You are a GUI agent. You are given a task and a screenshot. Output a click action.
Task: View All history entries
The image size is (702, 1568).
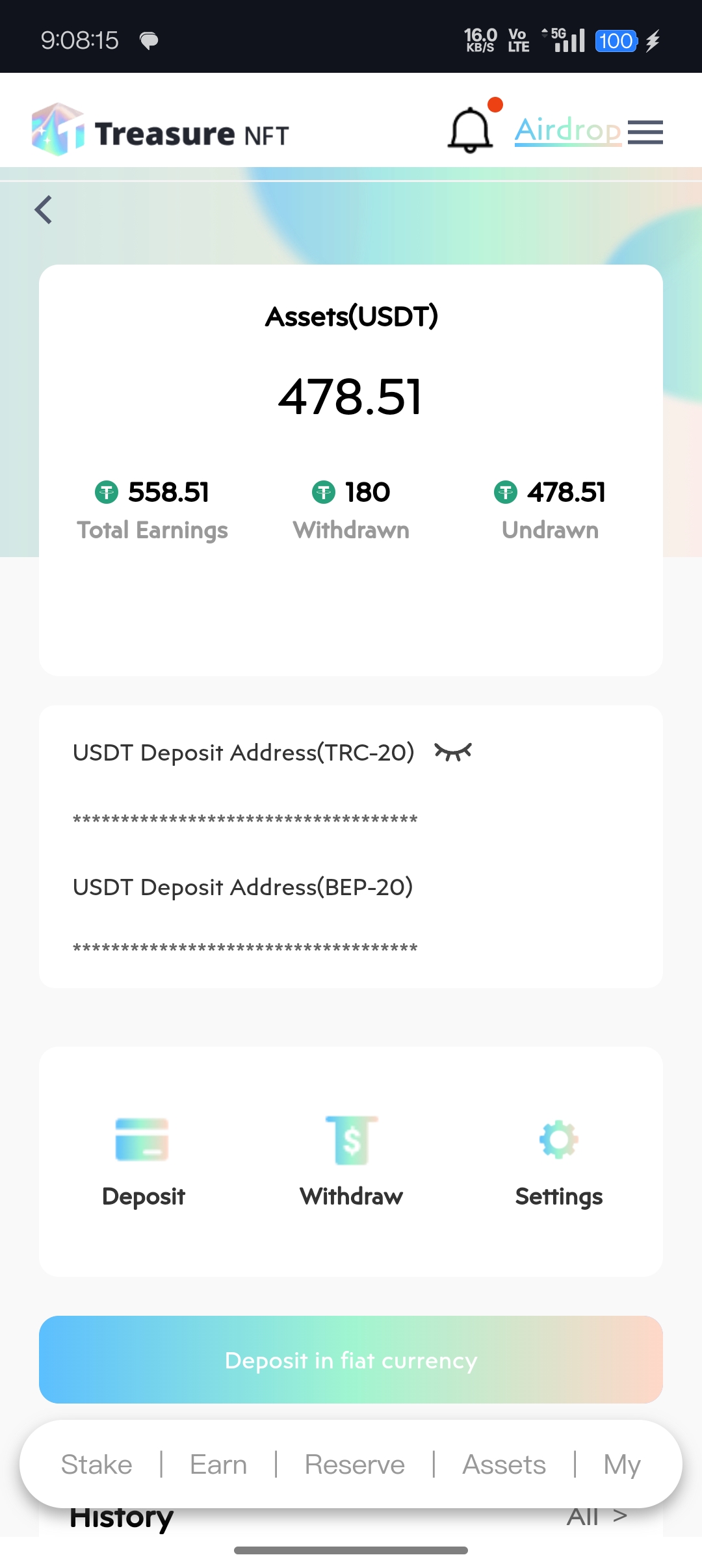[597, 1518]
